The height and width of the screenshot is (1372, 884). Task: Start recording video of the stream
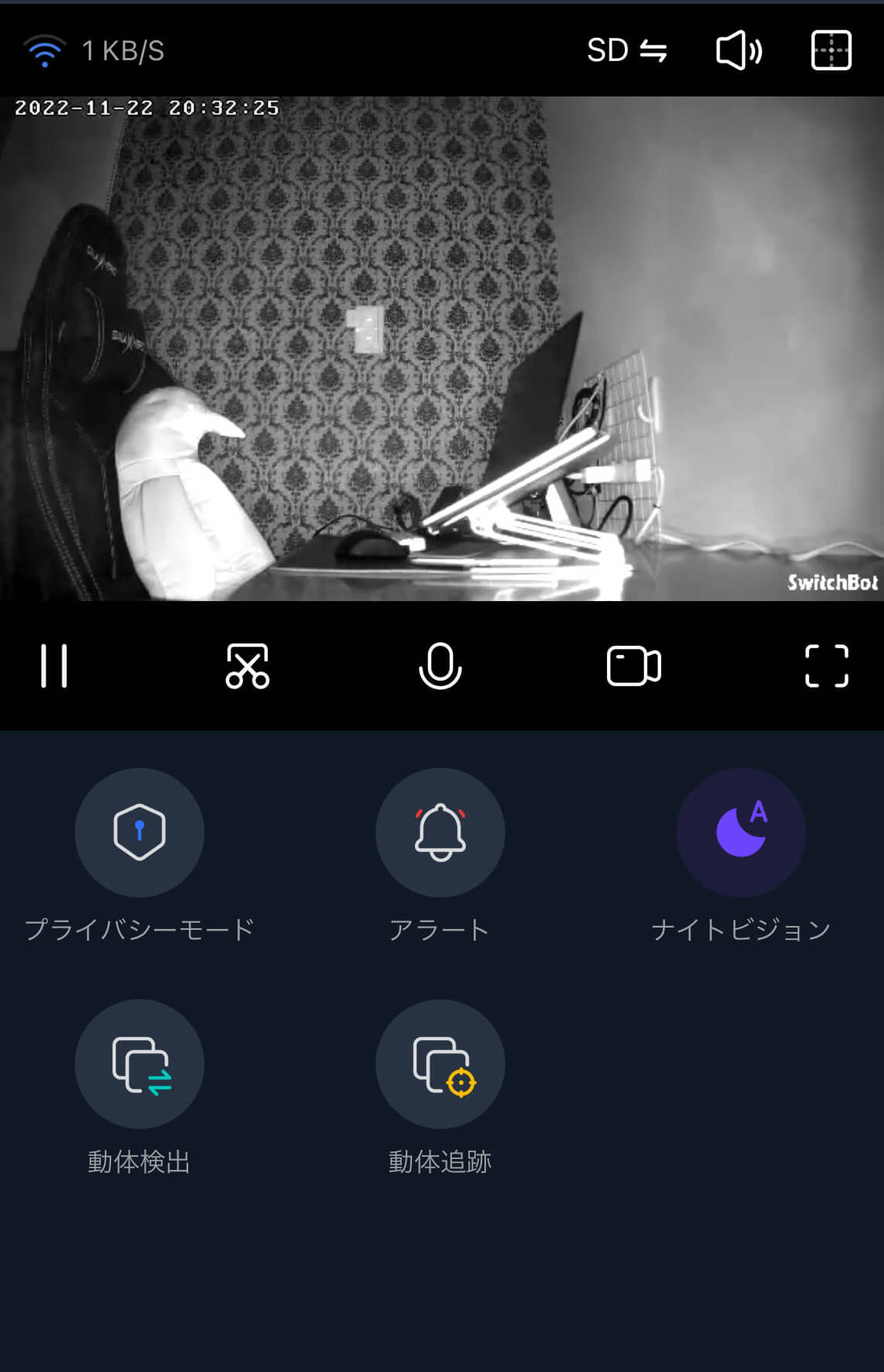click(x=633, y=667)
